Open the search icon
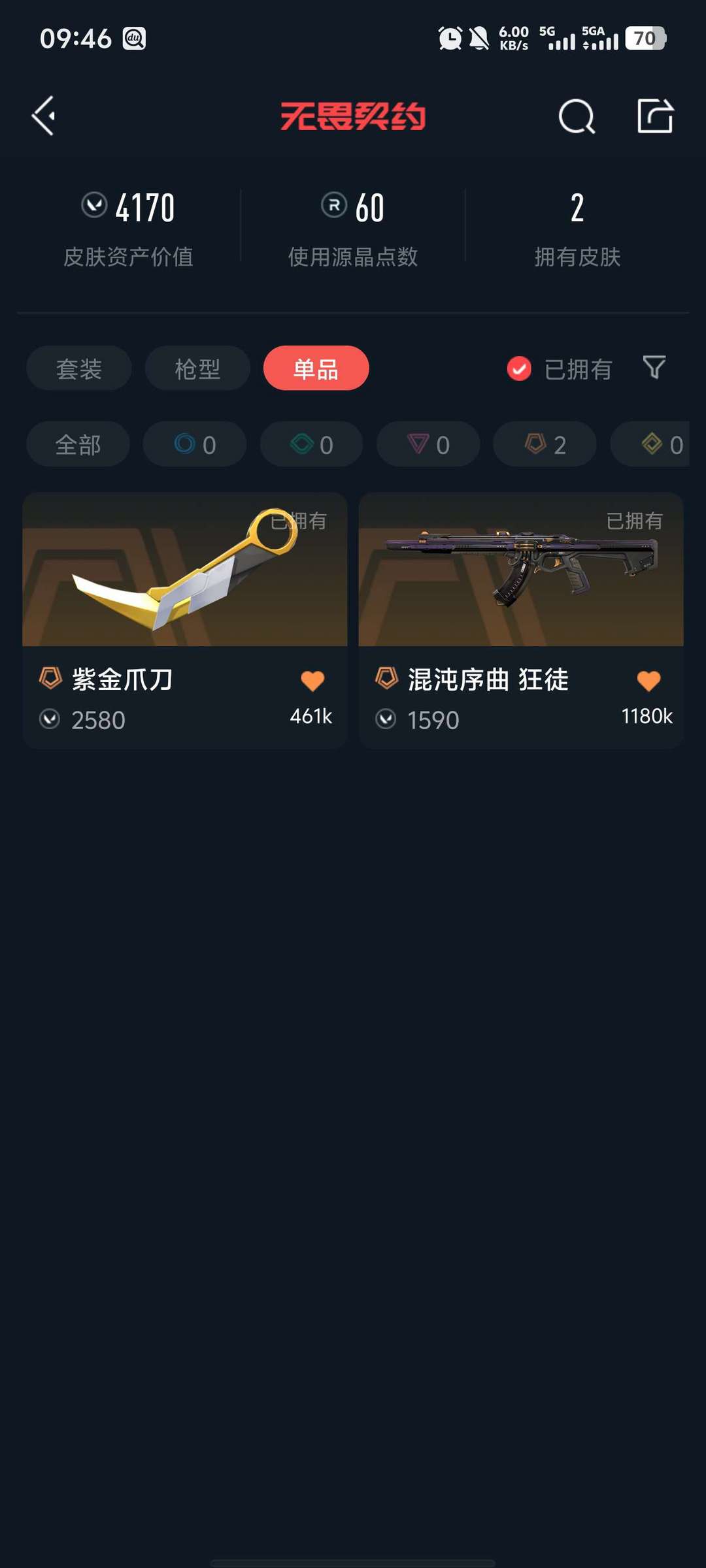Viewport: 706px width, 1568px height. click(577, 116)
